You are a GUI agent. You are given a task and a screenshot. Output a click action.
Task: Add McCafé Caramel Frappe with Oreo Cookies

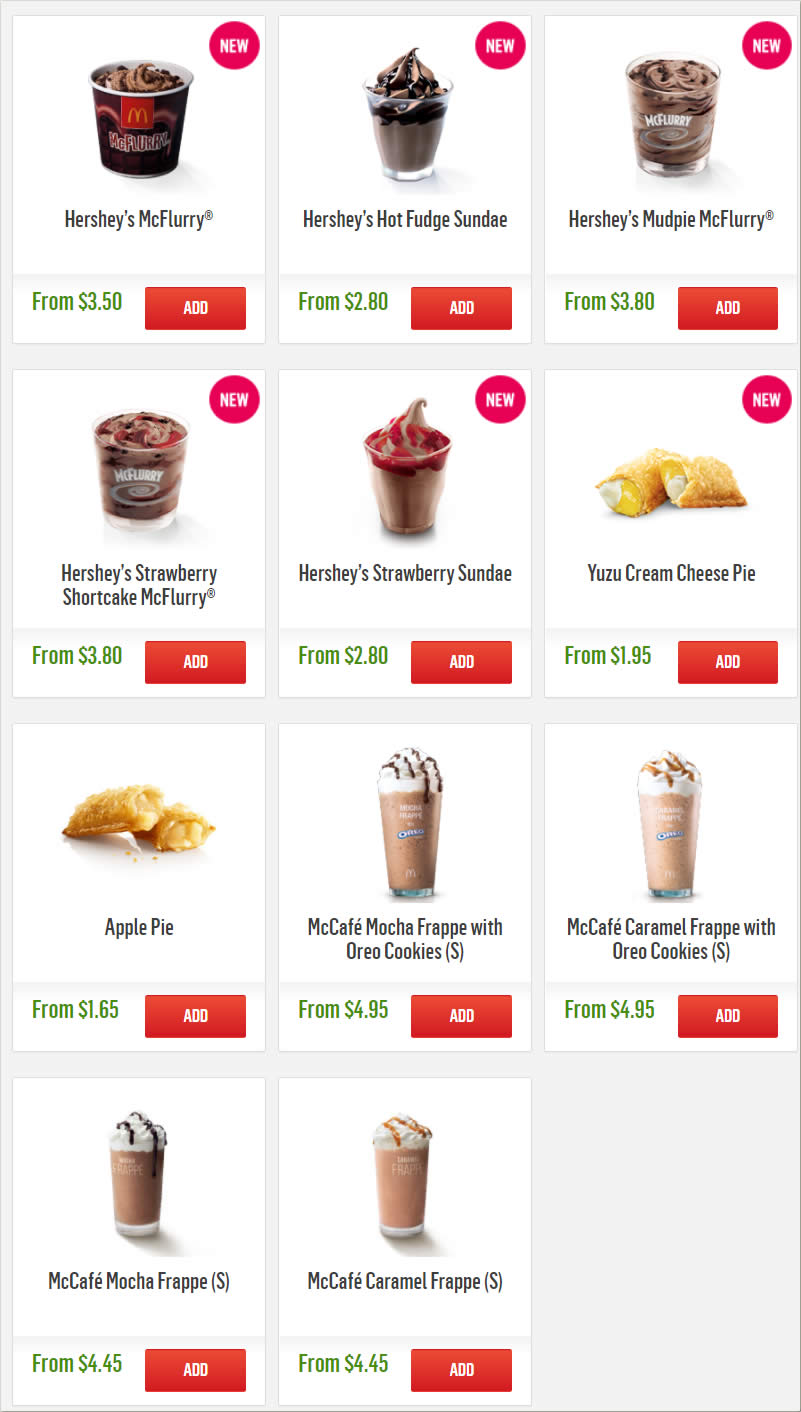[728, 1016]
